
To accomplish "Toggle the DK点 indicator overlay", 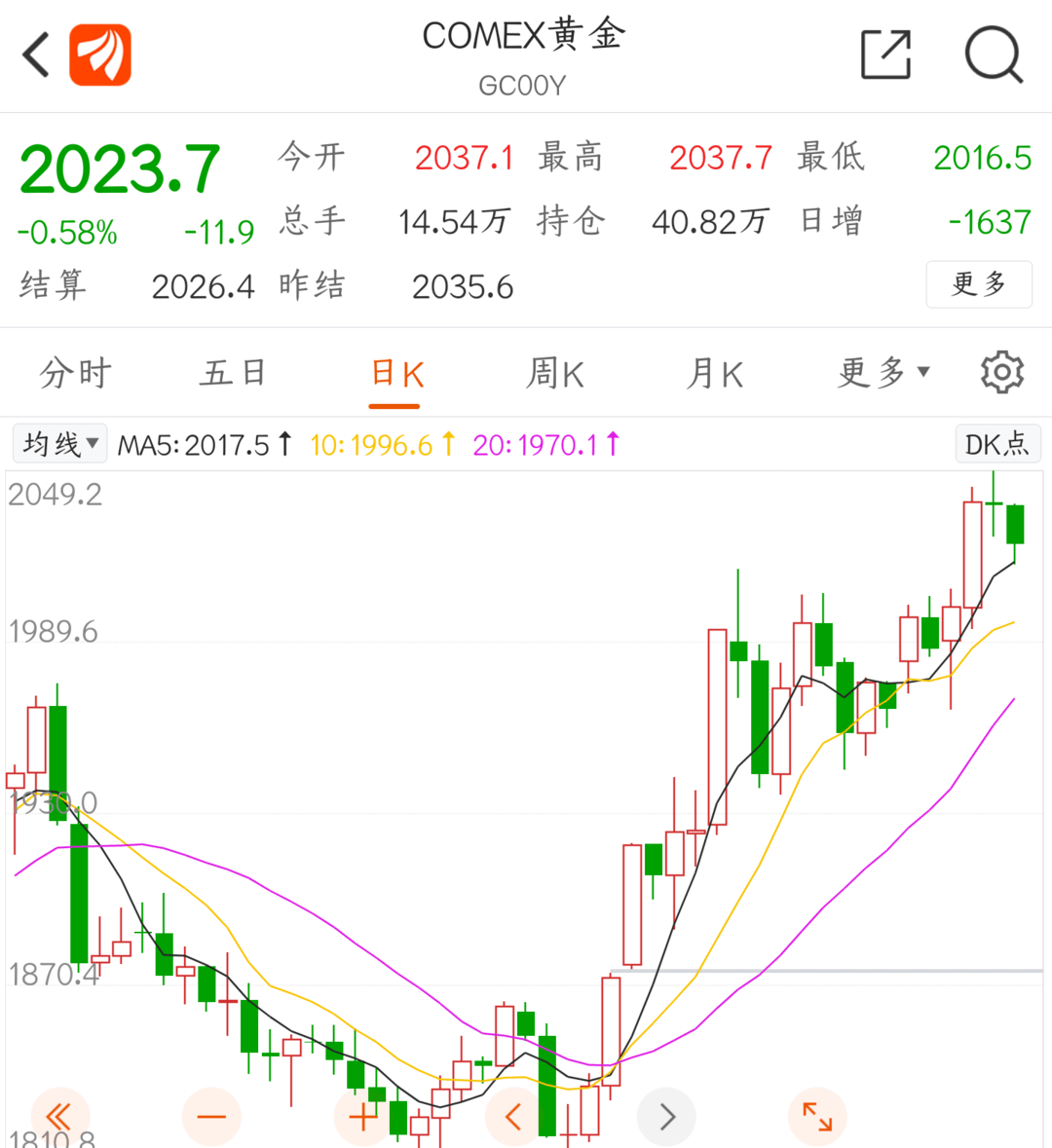I will pyautogui.click(x=997, y=443).
